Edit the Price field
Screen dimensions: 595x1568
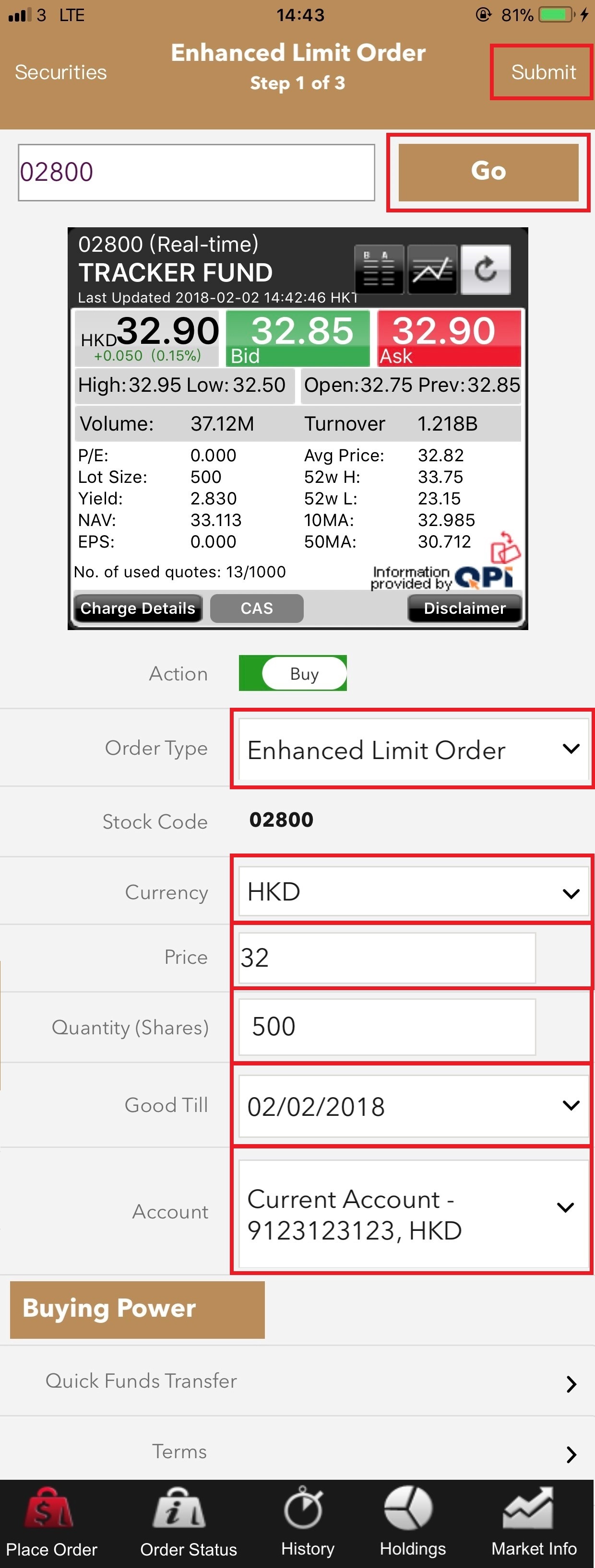387,958
